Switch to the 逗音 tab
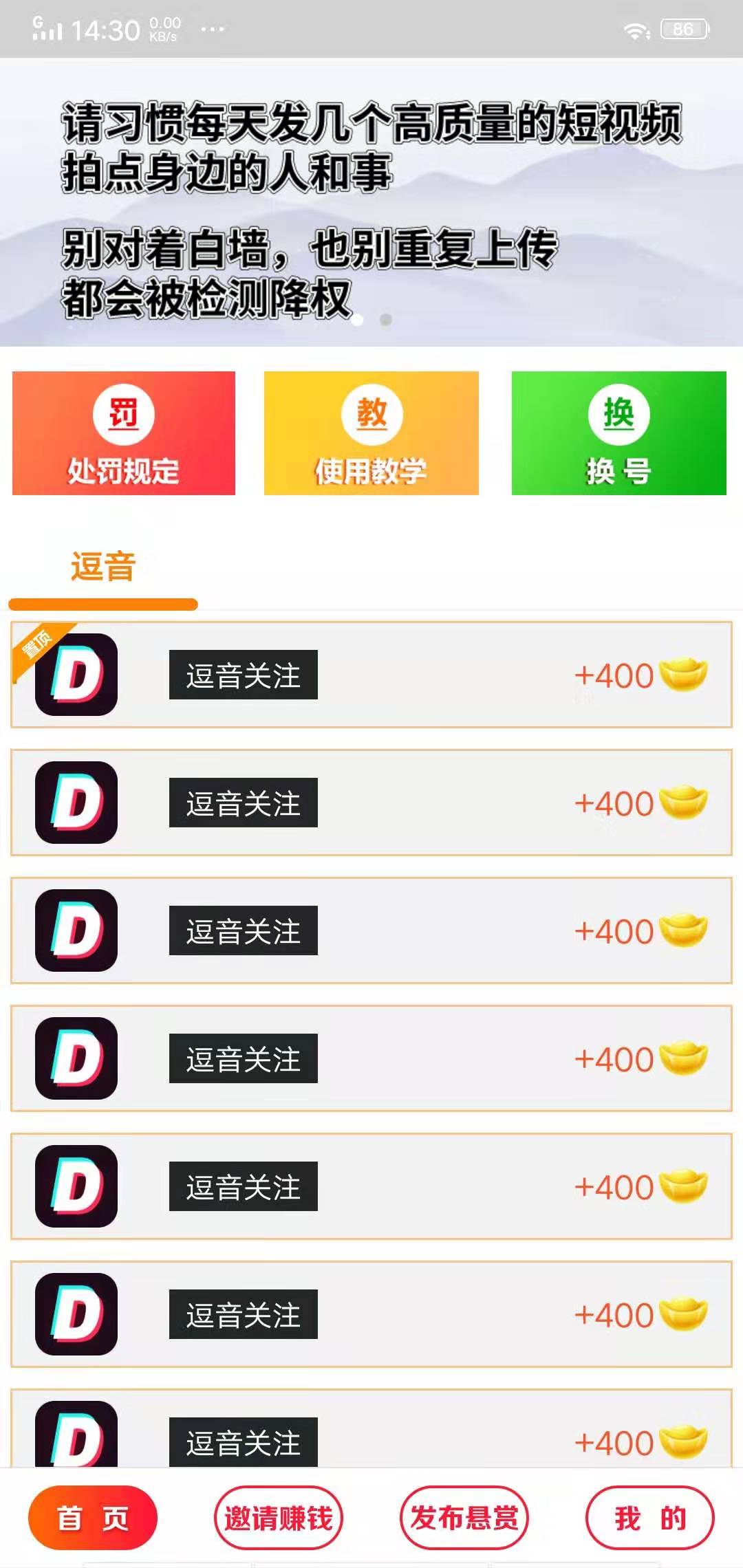 (x=102, y=566)
